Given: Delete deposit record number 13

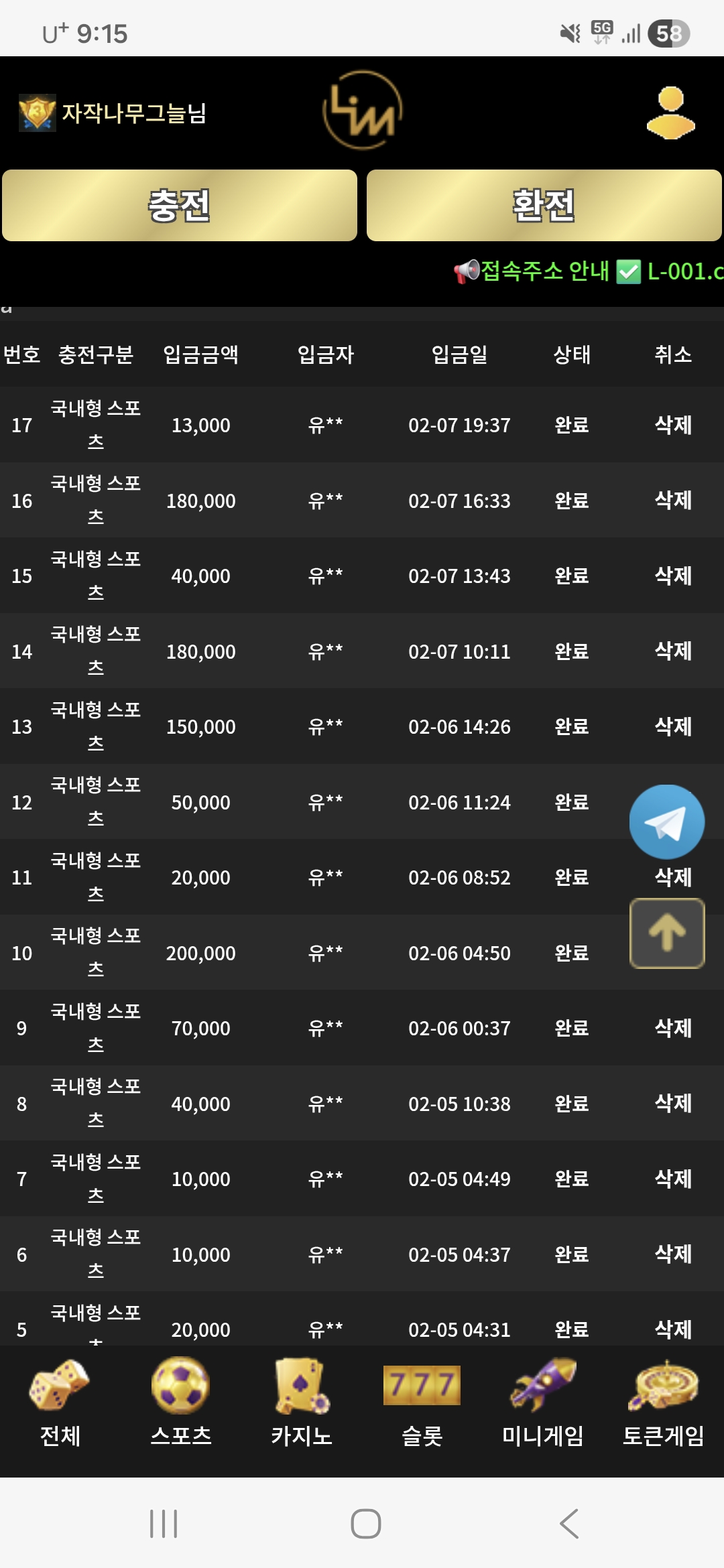Looking at the screenshot, I should pyautogui.click(x=673, y=726).
